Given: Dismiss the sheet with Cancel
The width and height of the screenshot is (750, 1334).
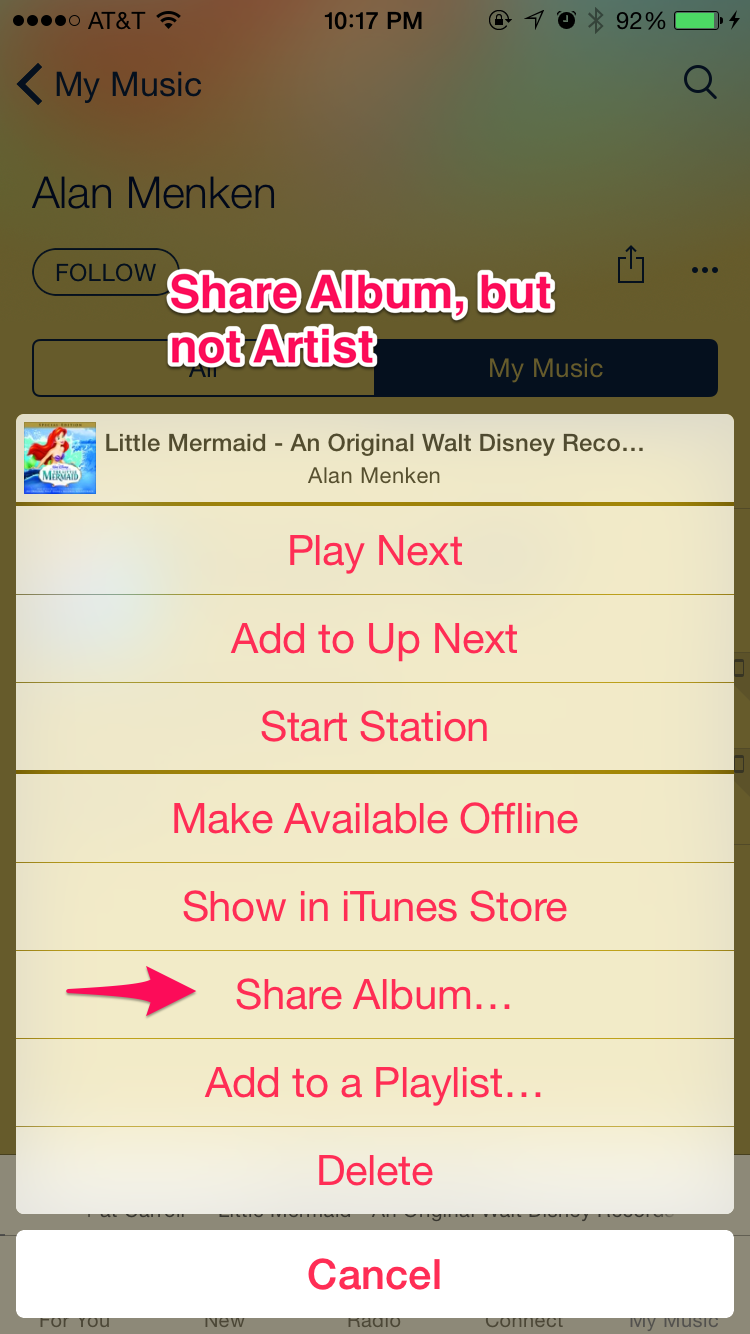Looking at the screenshot, I should [x=375, y=1275].
